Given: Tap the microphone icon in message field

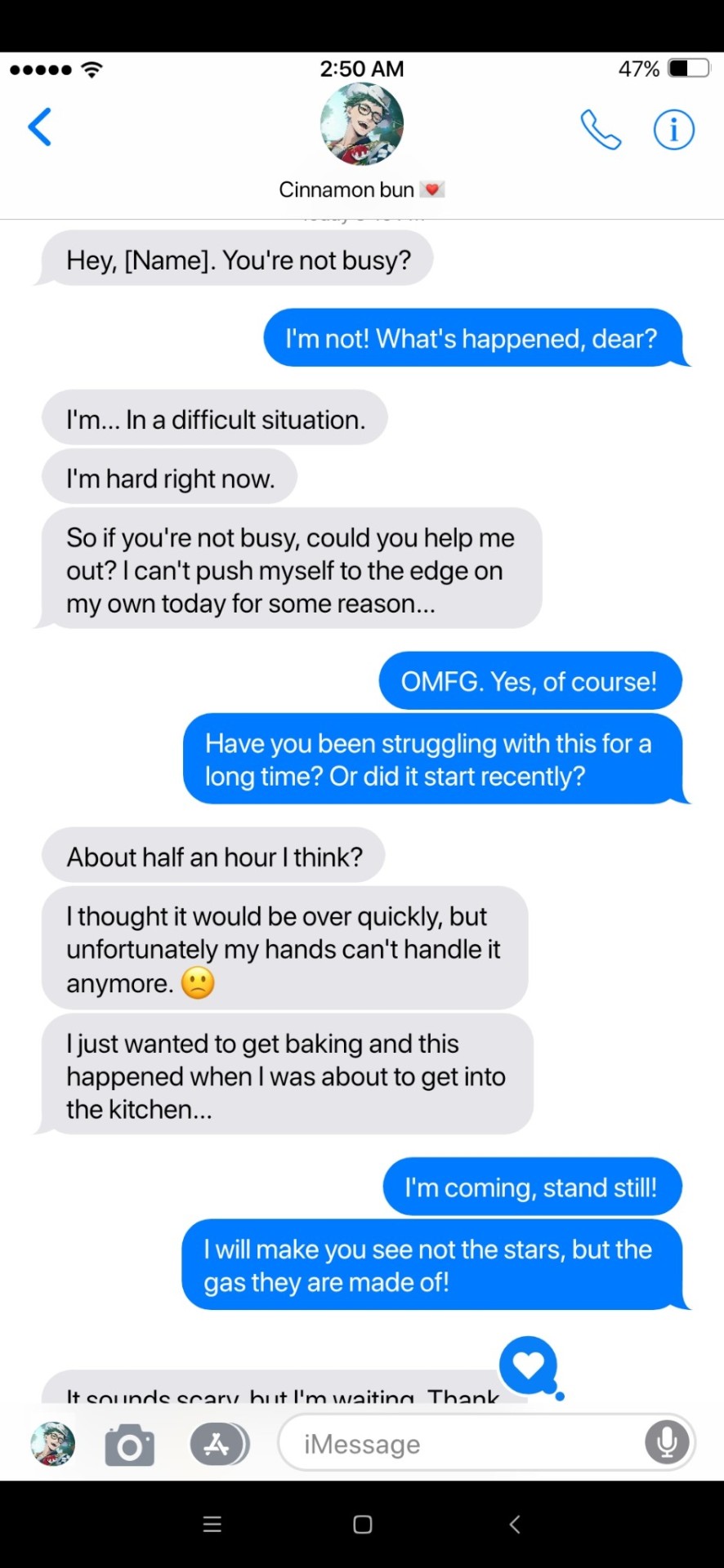Looking at the screenshot, I should coord(666,1443).
